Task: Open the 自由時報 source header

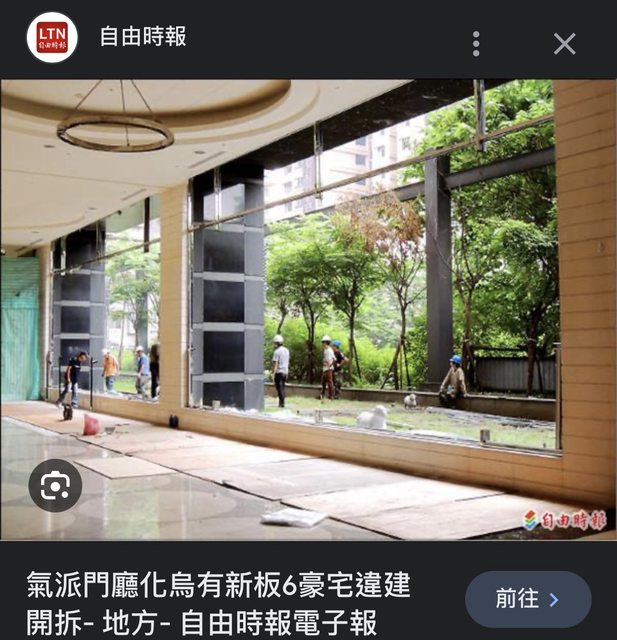Action: [142, 38]
